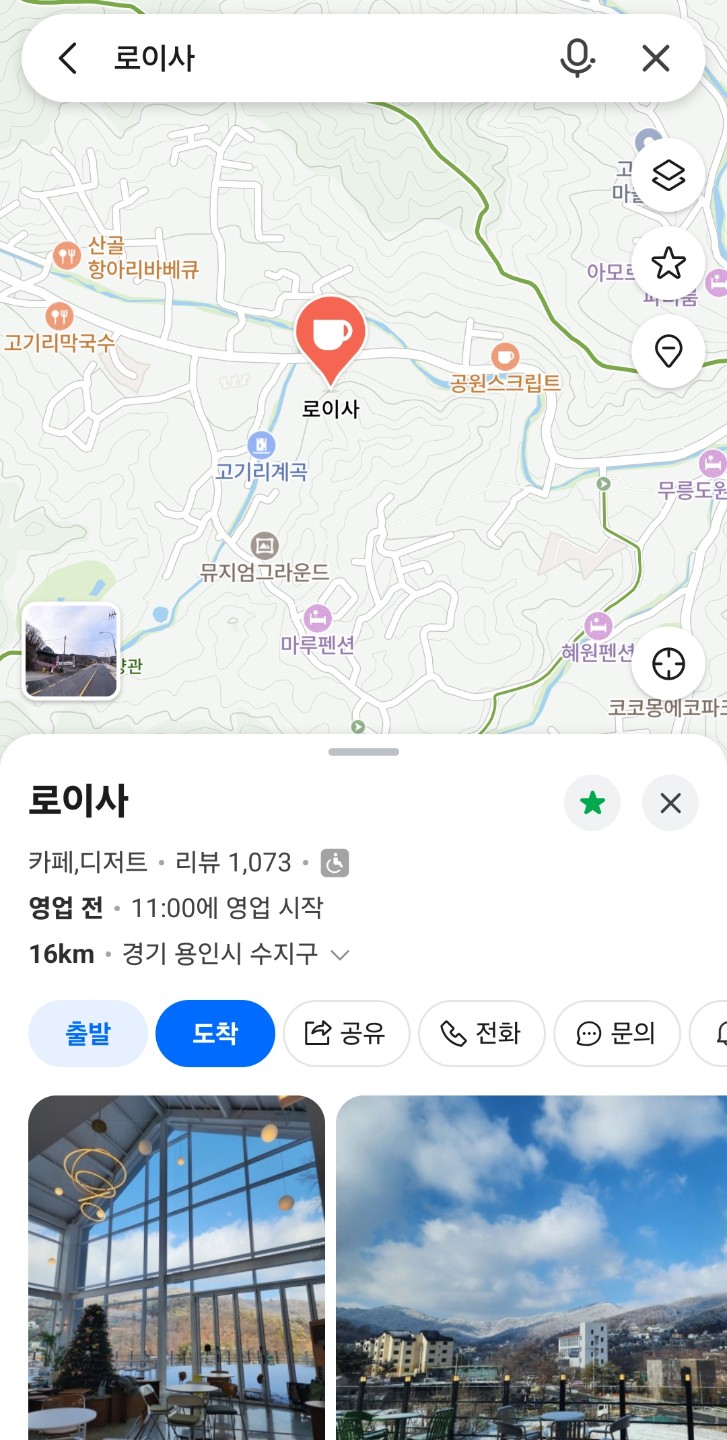Open the favorites star icon on the map
Image resolution: width=727 pixels, height=1440 pixels.
point(668,263)
